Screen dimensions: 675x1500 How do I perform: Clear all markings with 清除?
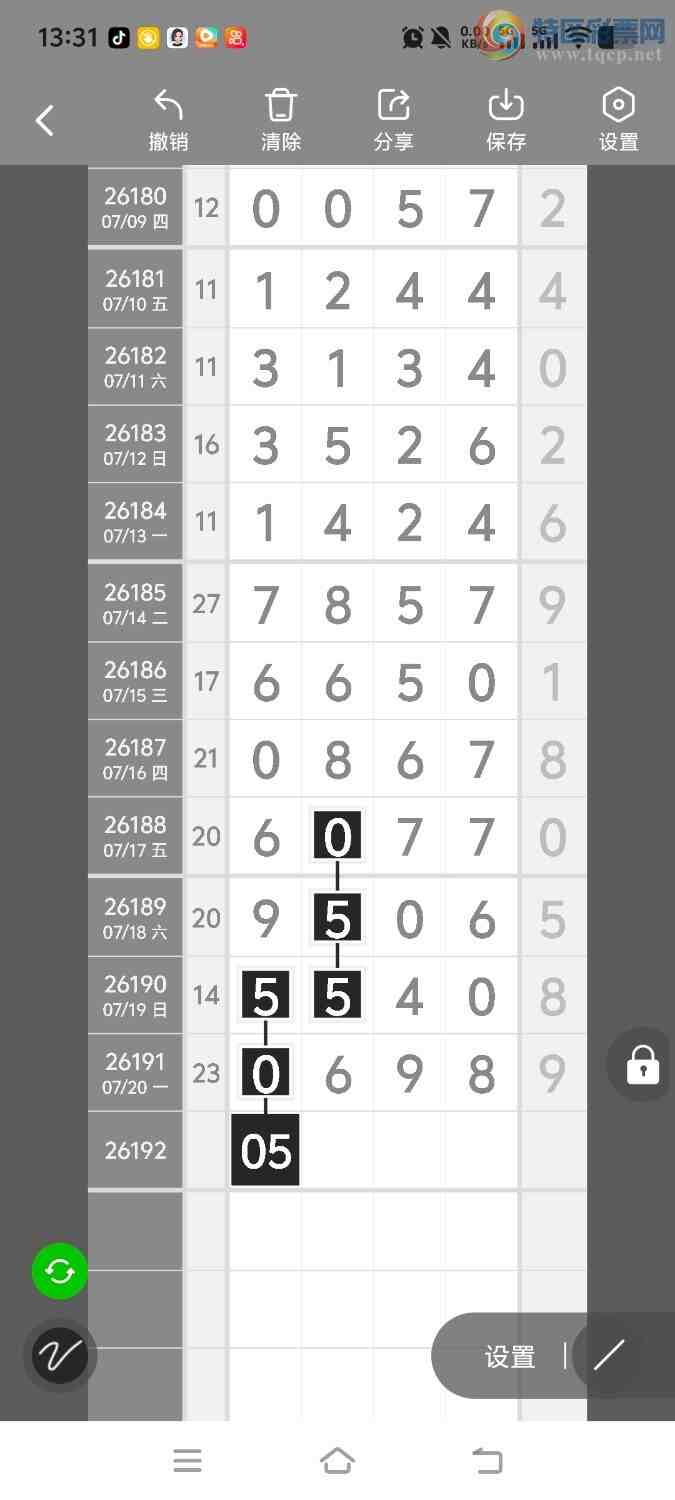(x=281, y=121)
